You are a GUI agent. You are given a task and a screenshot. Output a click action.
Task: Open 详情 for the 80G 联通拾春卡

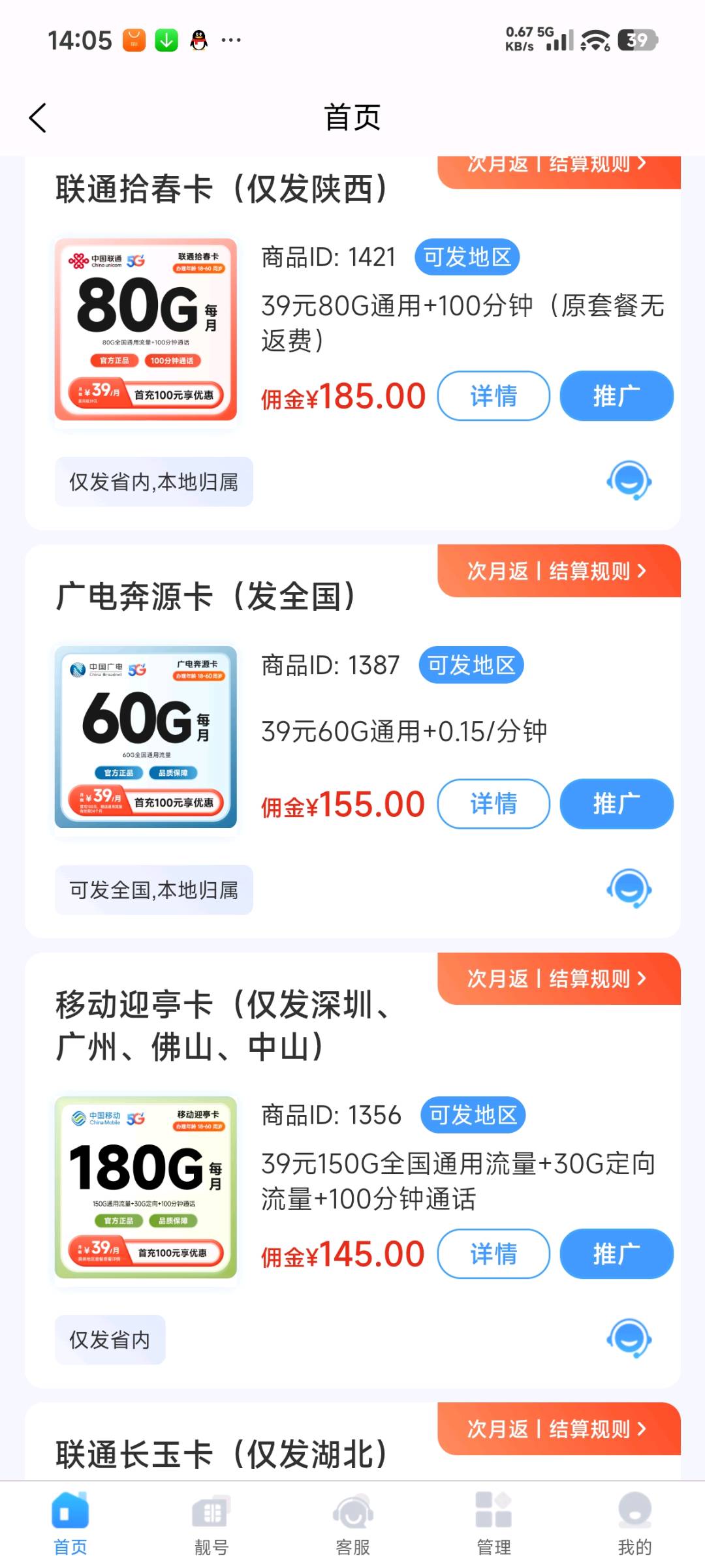[494, 396]
